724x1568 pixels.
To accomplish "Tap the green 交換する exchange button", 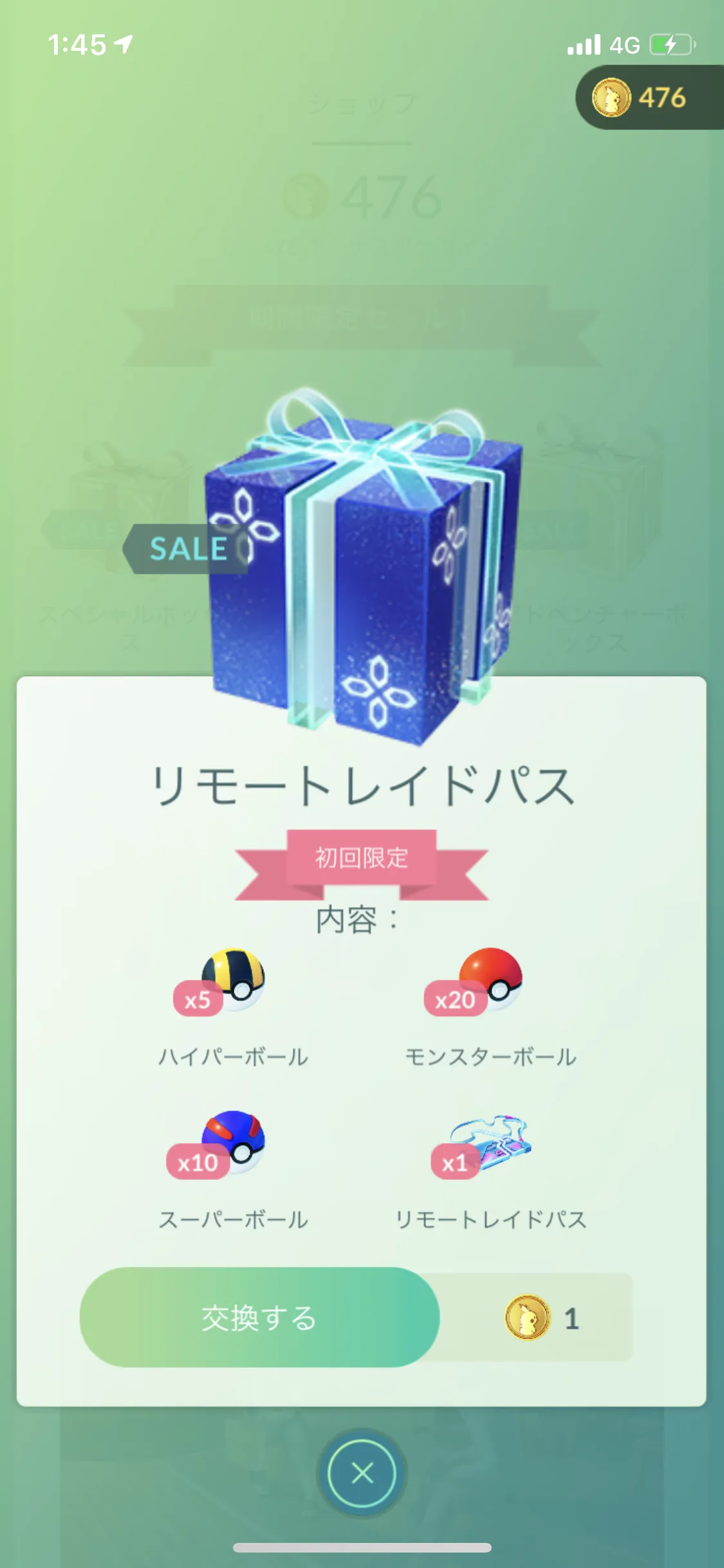I will pyautogui.click(x=259, y=1318).
